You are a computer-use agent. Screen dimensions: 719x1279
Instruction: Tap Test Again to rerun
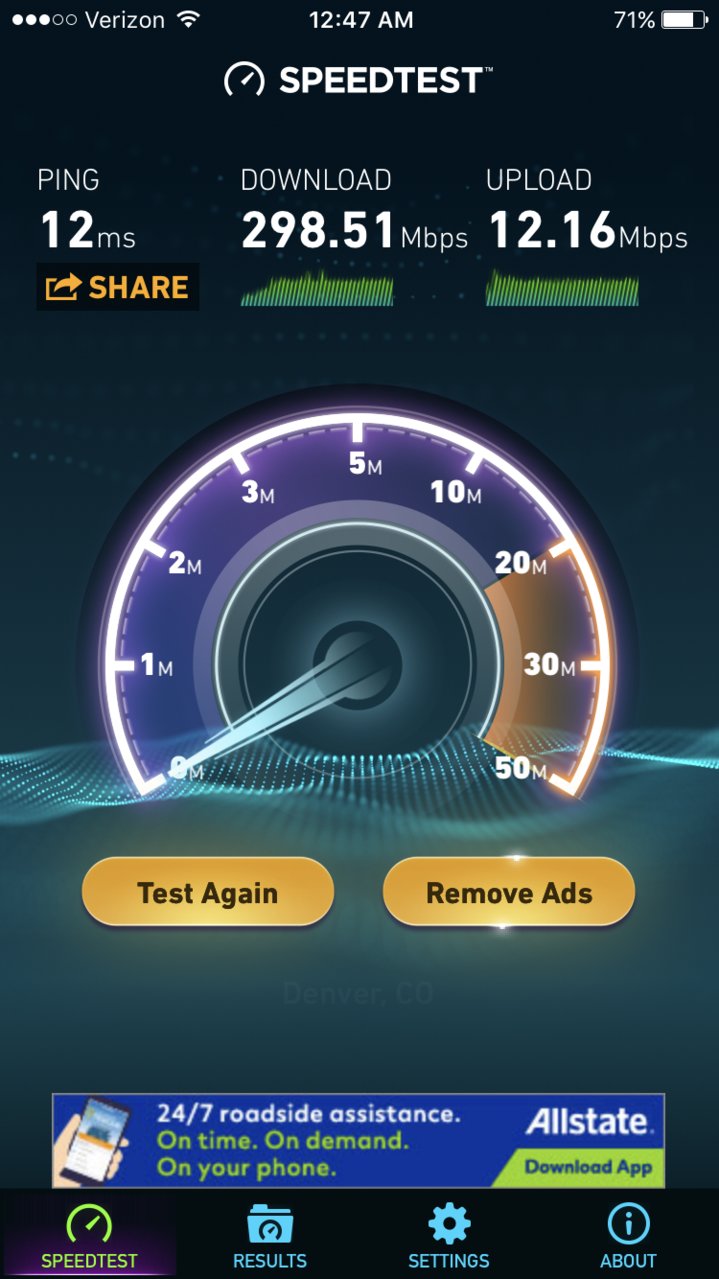[x=207, y=892]
